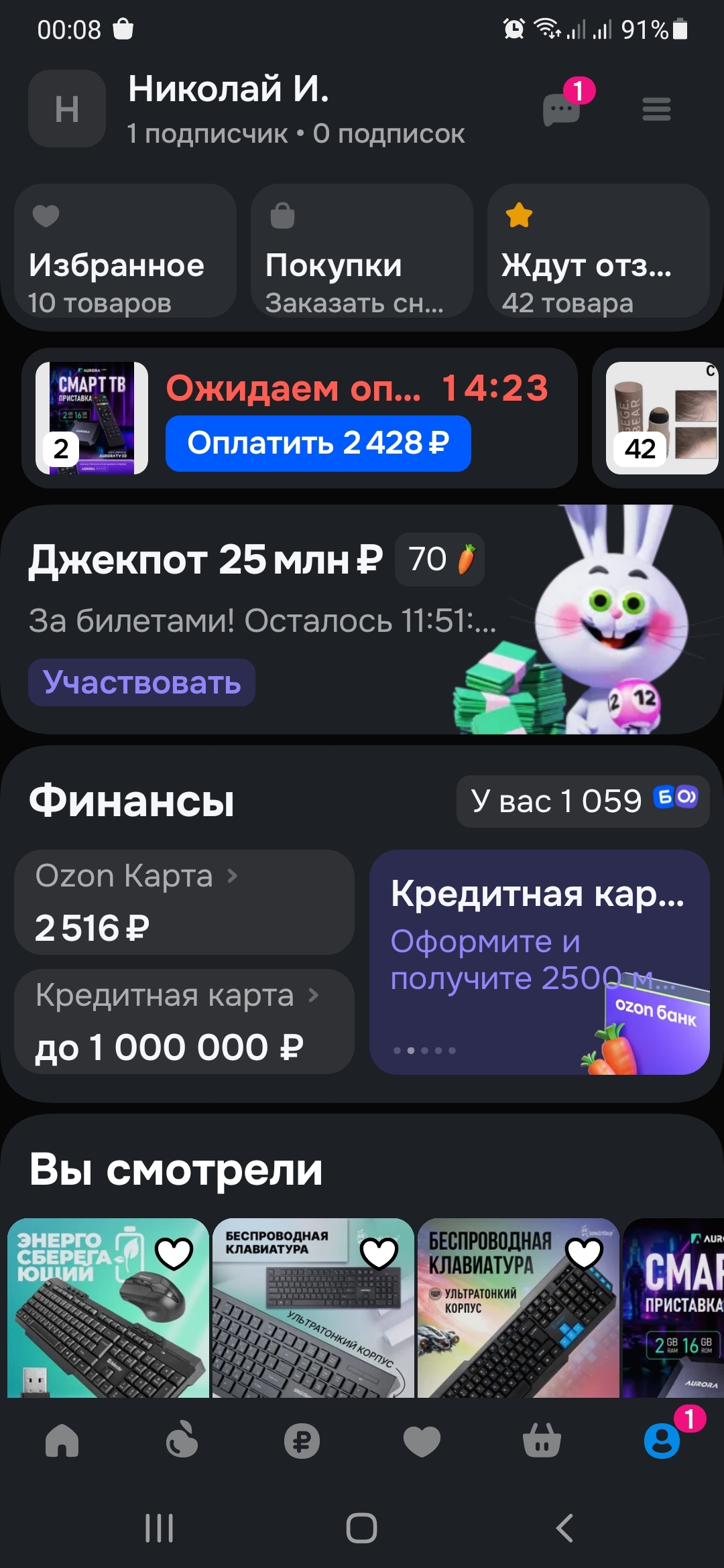This screenshot has height=1568, width=724.
Task: View the 1 059 bonus points chip
Action: (583, 801)
